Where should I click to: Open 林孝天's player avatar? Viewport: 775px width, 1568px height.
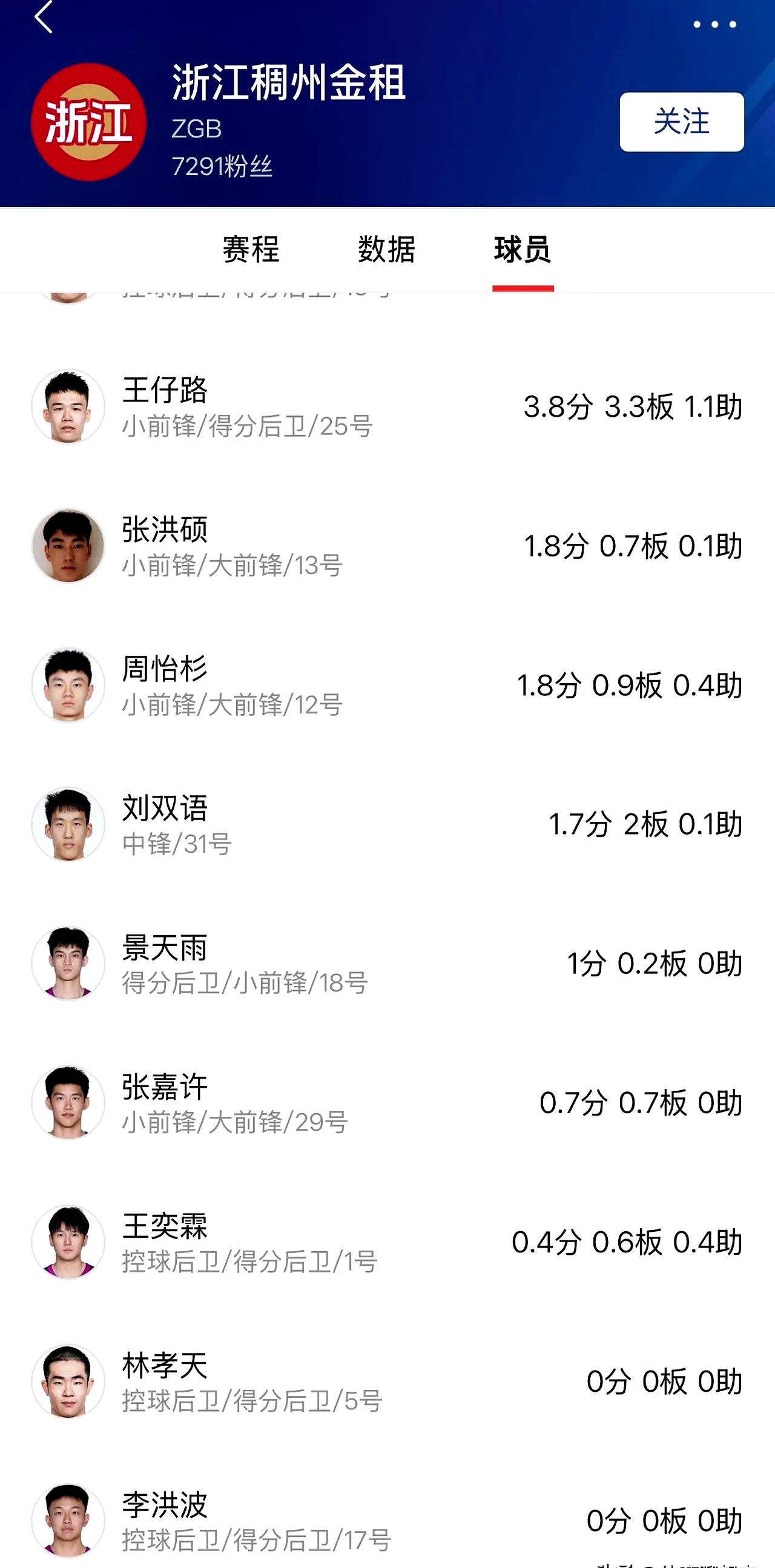68,1381
